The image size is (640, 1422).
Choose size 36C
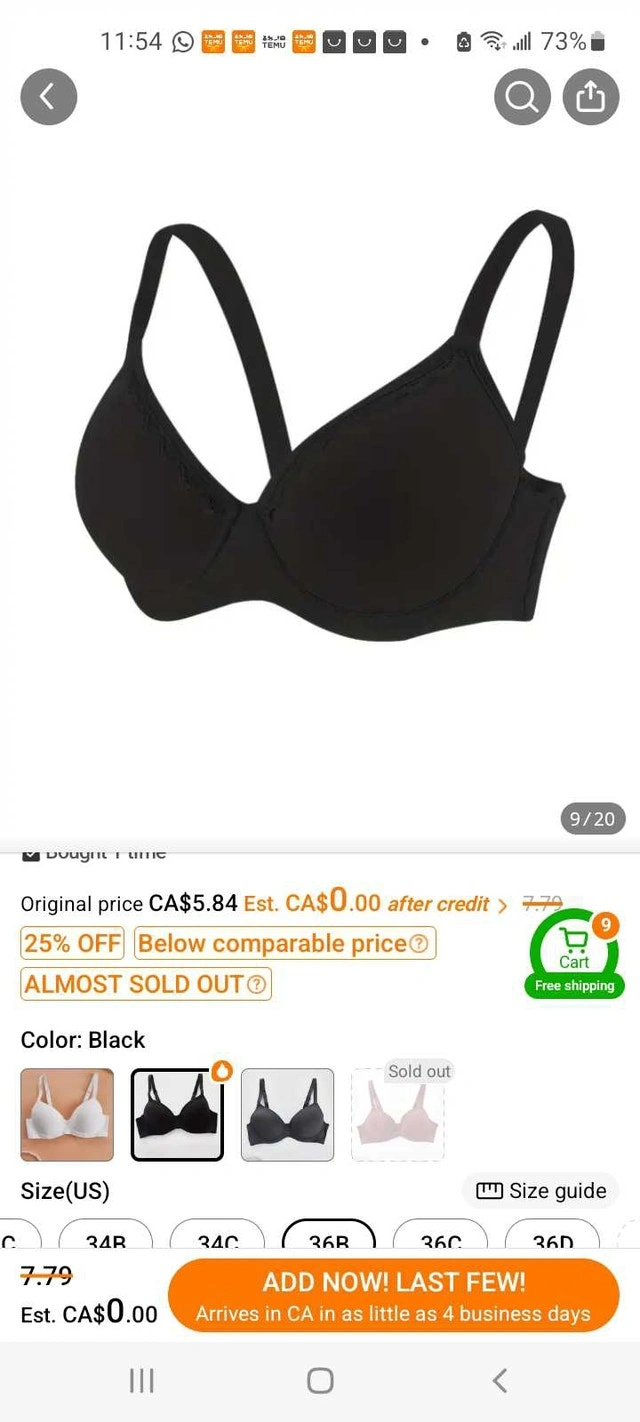click(441, 1238)
